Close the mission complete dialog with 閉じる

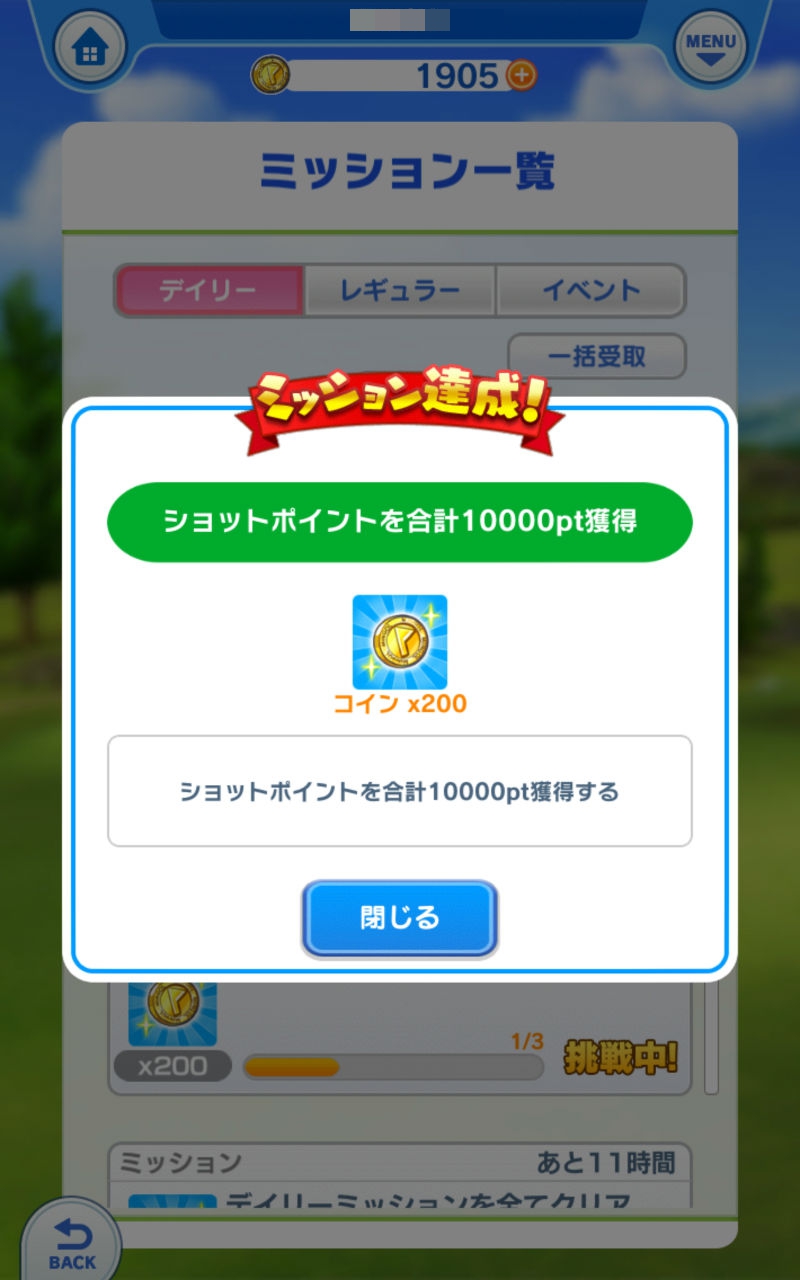(x=399, y=918)
